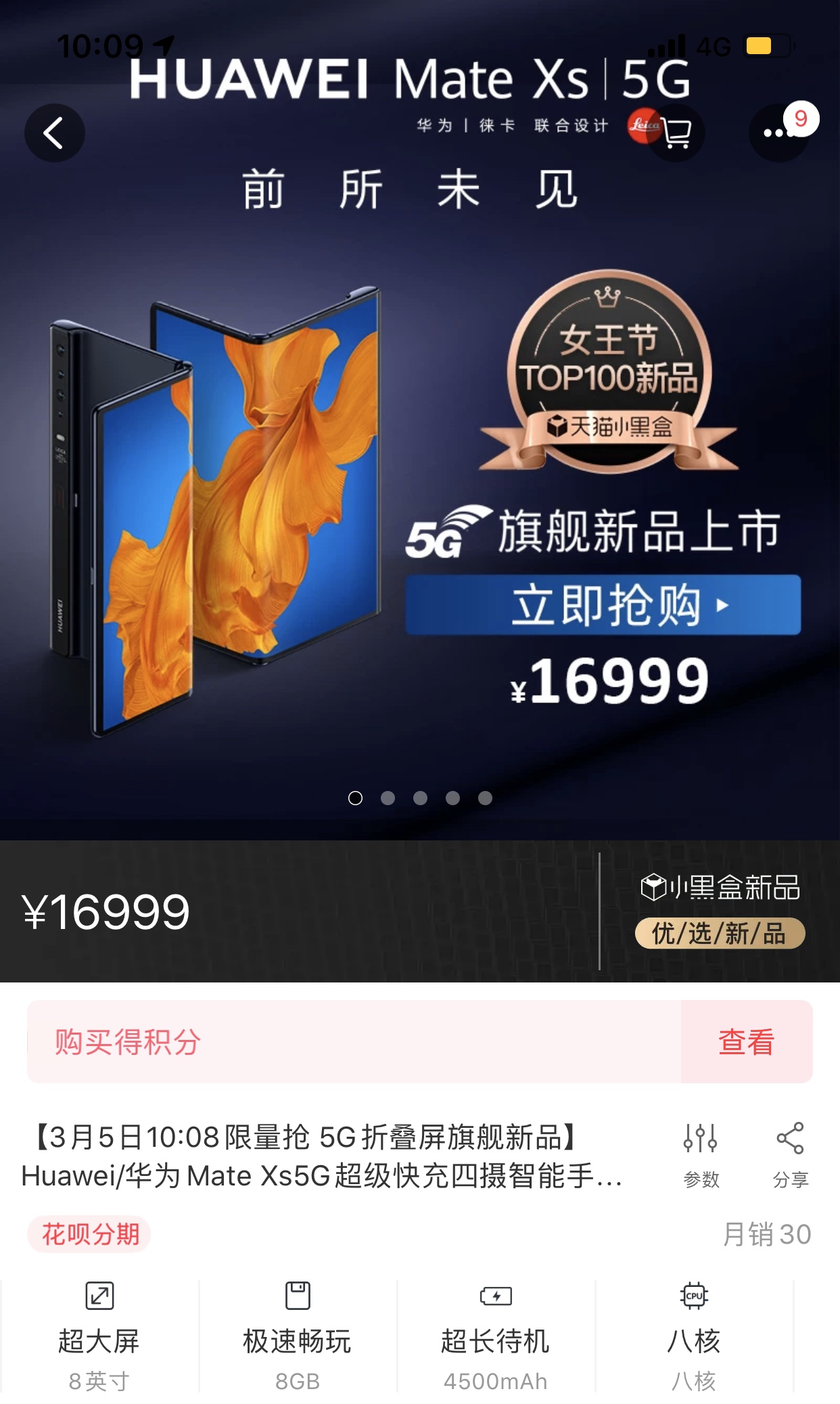Open the 花呗分期 installment option
The image size is (840, 1404).
pyautogui.click(x=90, y=1234)
